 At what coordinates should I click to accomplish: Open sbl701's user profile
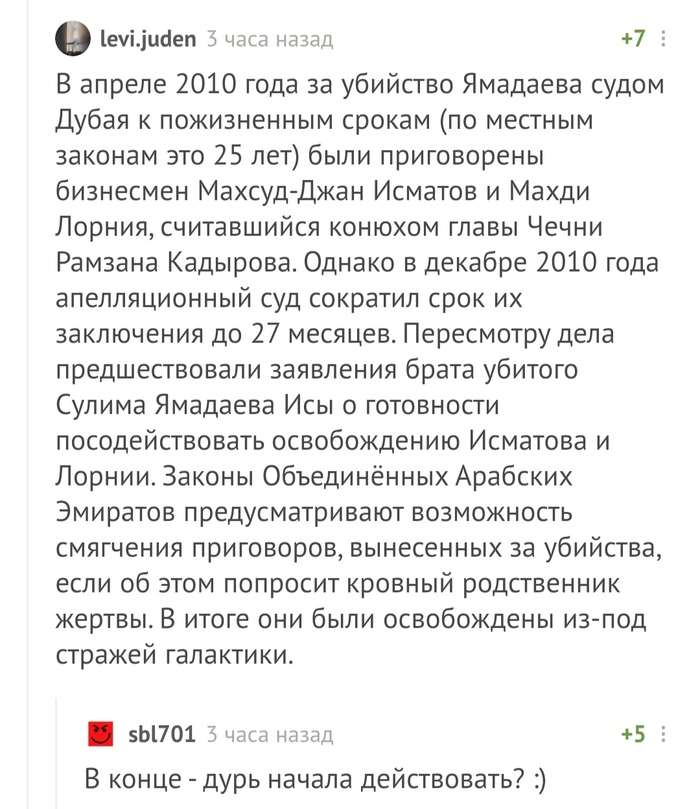pos(162,735)
